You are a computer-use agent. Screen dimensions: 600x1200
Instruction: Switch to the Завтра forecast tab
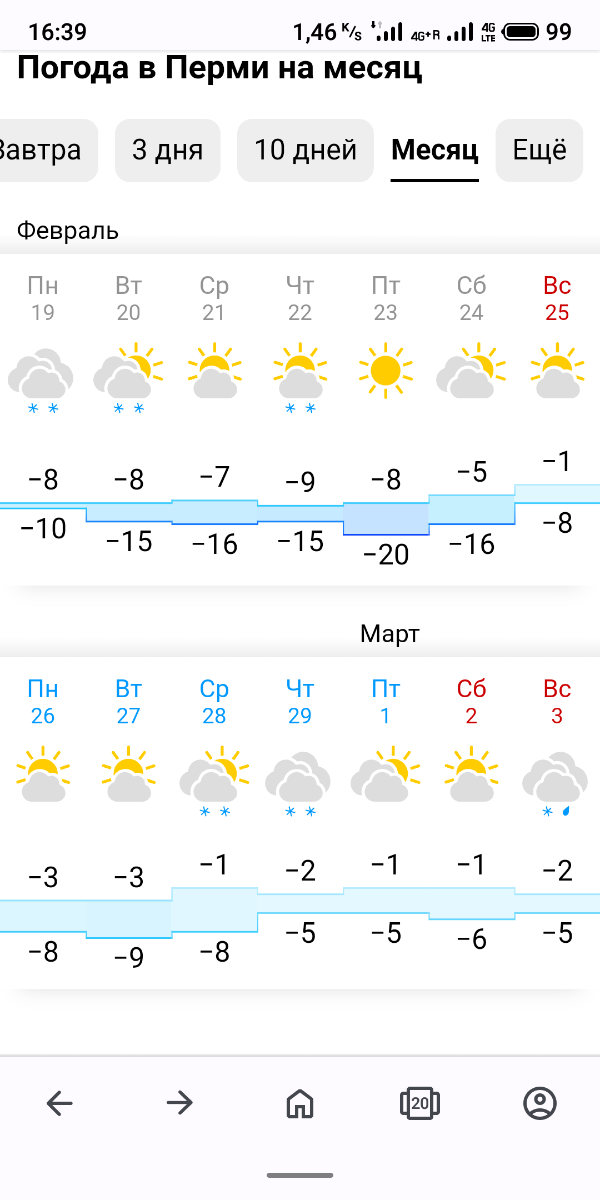(40, 151)
